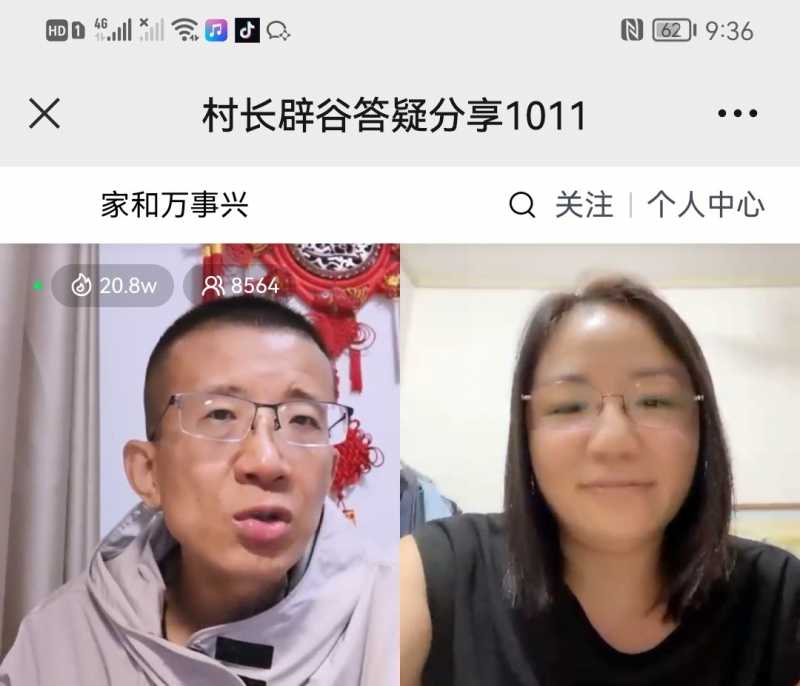The height and width of the screenshot is (686, 800).
Task: Open 个人中心 personal center
Action: pyautogui.click(x=705, y=206)
